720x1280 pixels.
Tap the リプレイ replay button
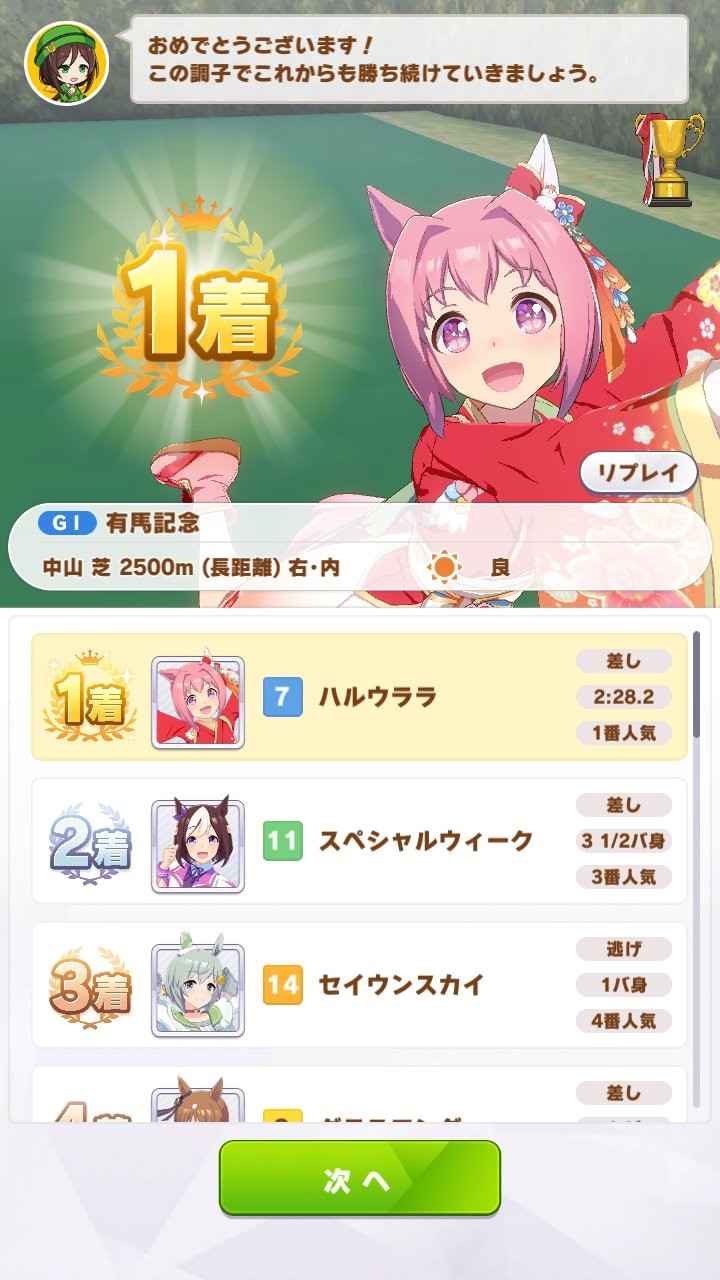coord(638,474)
